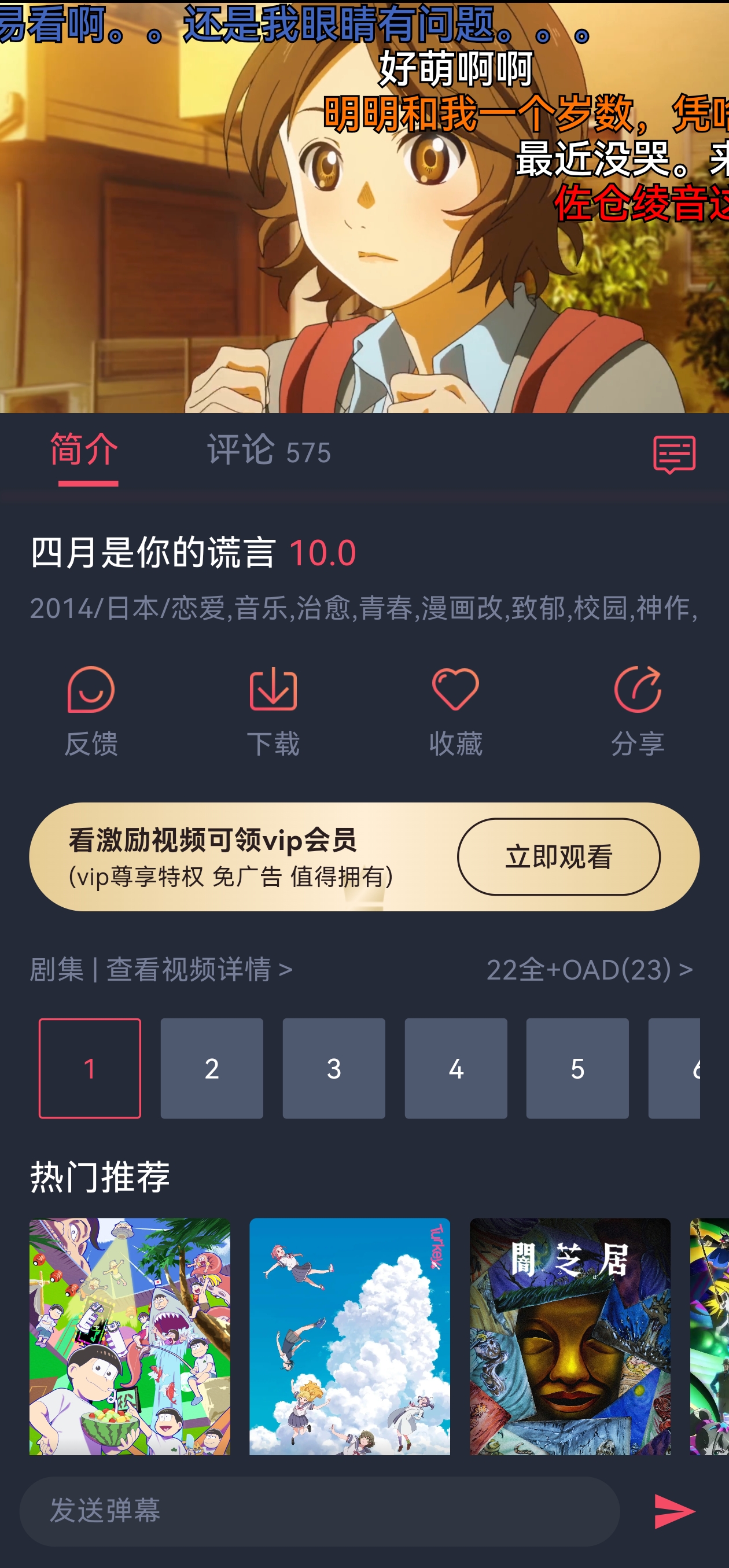Select episode 5

[577, 1068]
